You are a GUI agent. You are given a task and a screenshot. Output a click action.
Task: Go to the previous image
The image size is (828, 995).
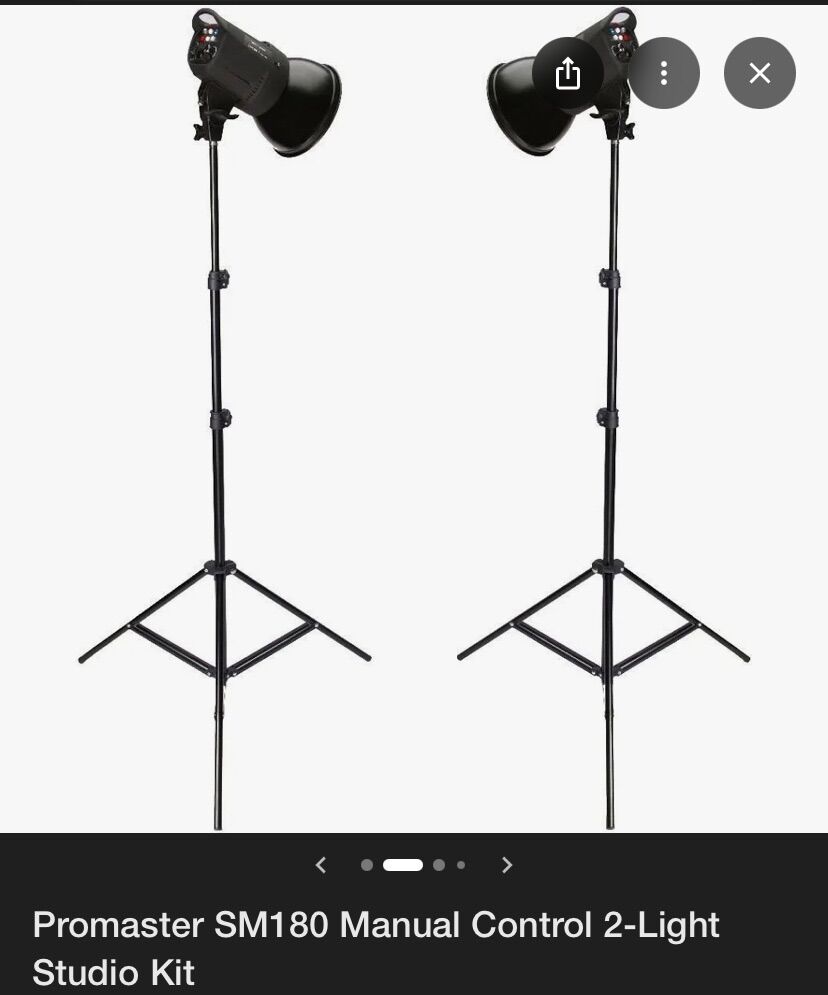point(321,865)
